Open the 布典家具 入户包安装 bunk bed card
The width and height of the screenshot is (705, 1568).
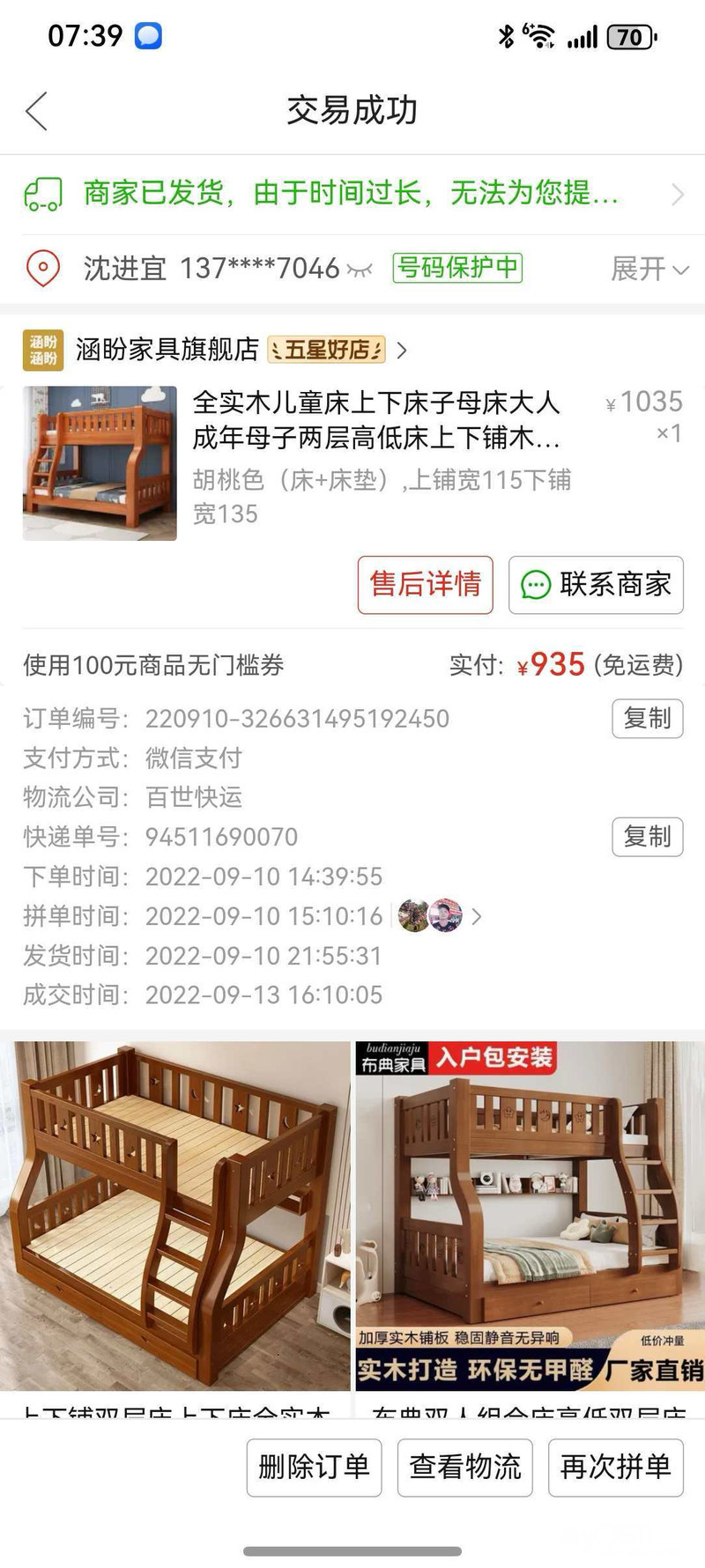tap(530, 1224)
